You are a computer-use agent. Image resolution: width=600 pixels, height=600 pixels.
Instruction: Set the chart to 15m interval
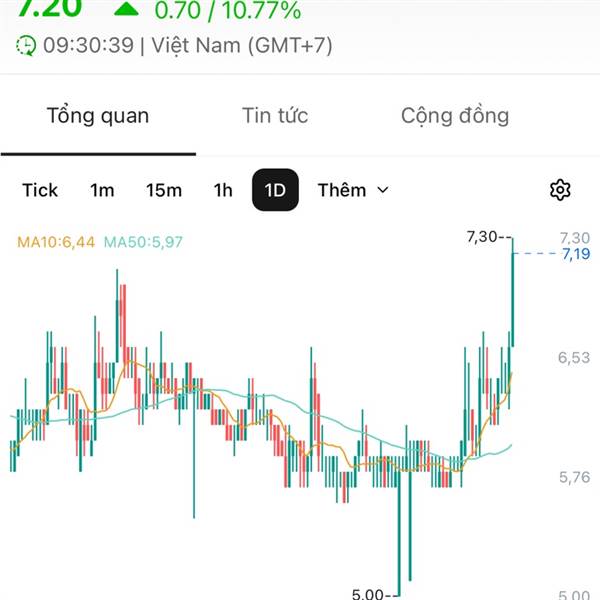pos(163,190)
